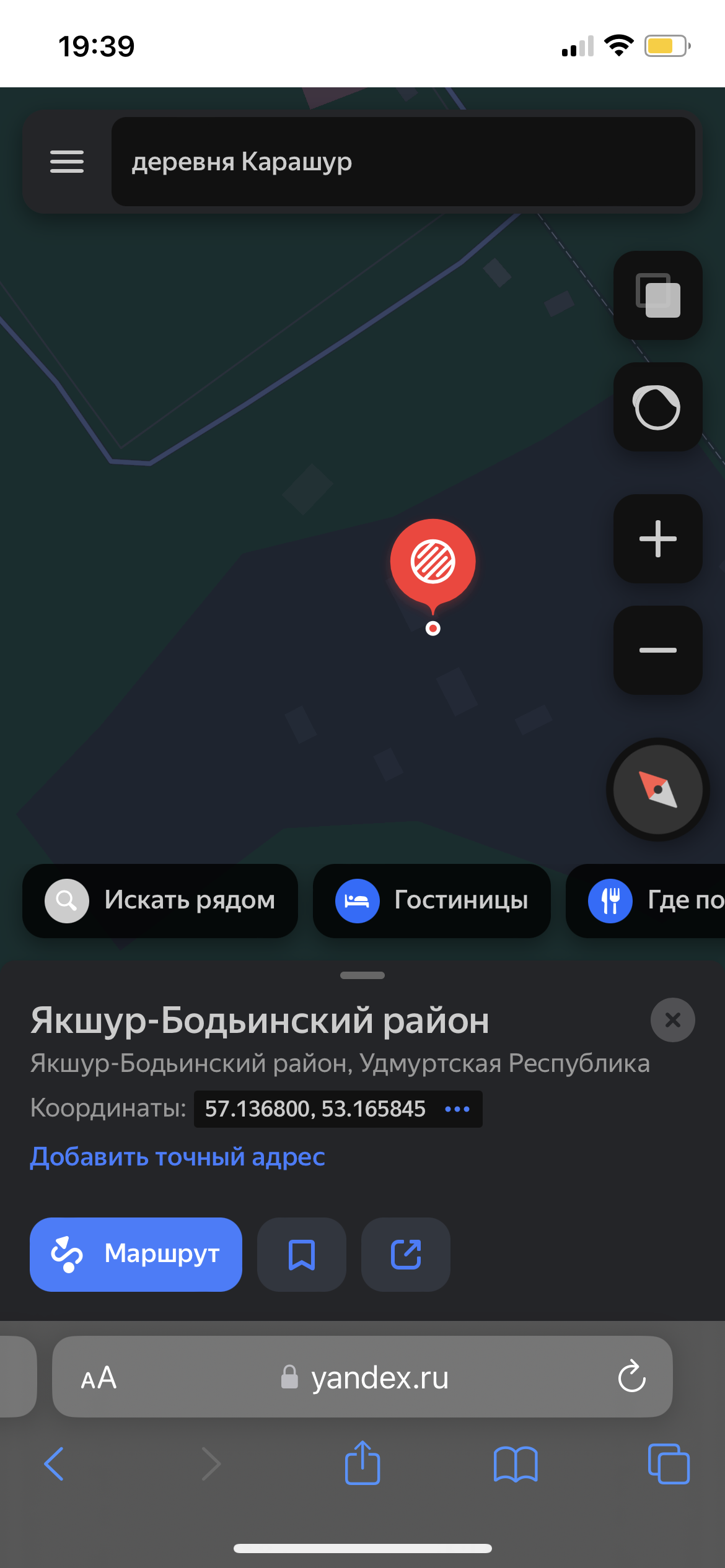
Task: Zoom out on the map
Action: (657, 650)
